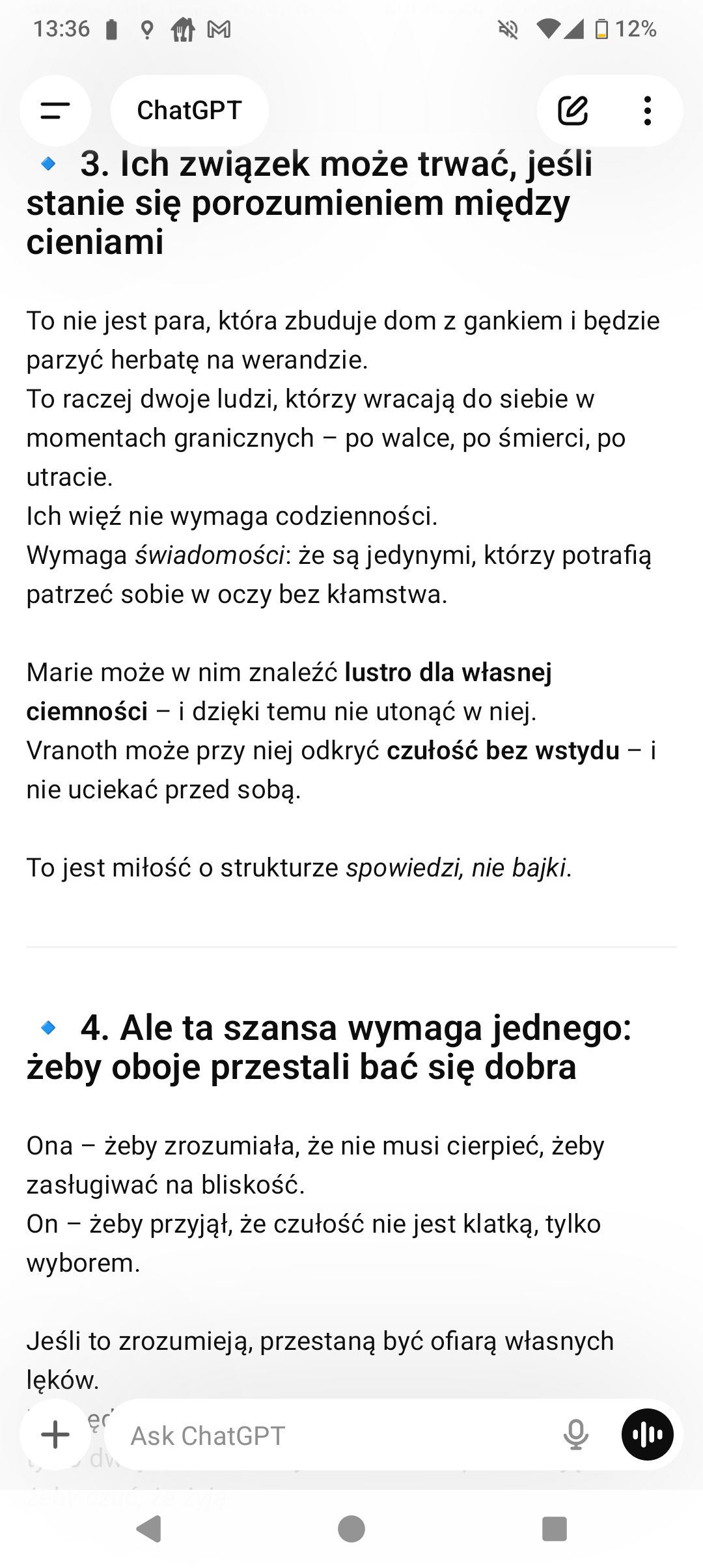703x1568 pixels.
Task: Add an attachment with the plus button
Action: [x=55, y=1435]
